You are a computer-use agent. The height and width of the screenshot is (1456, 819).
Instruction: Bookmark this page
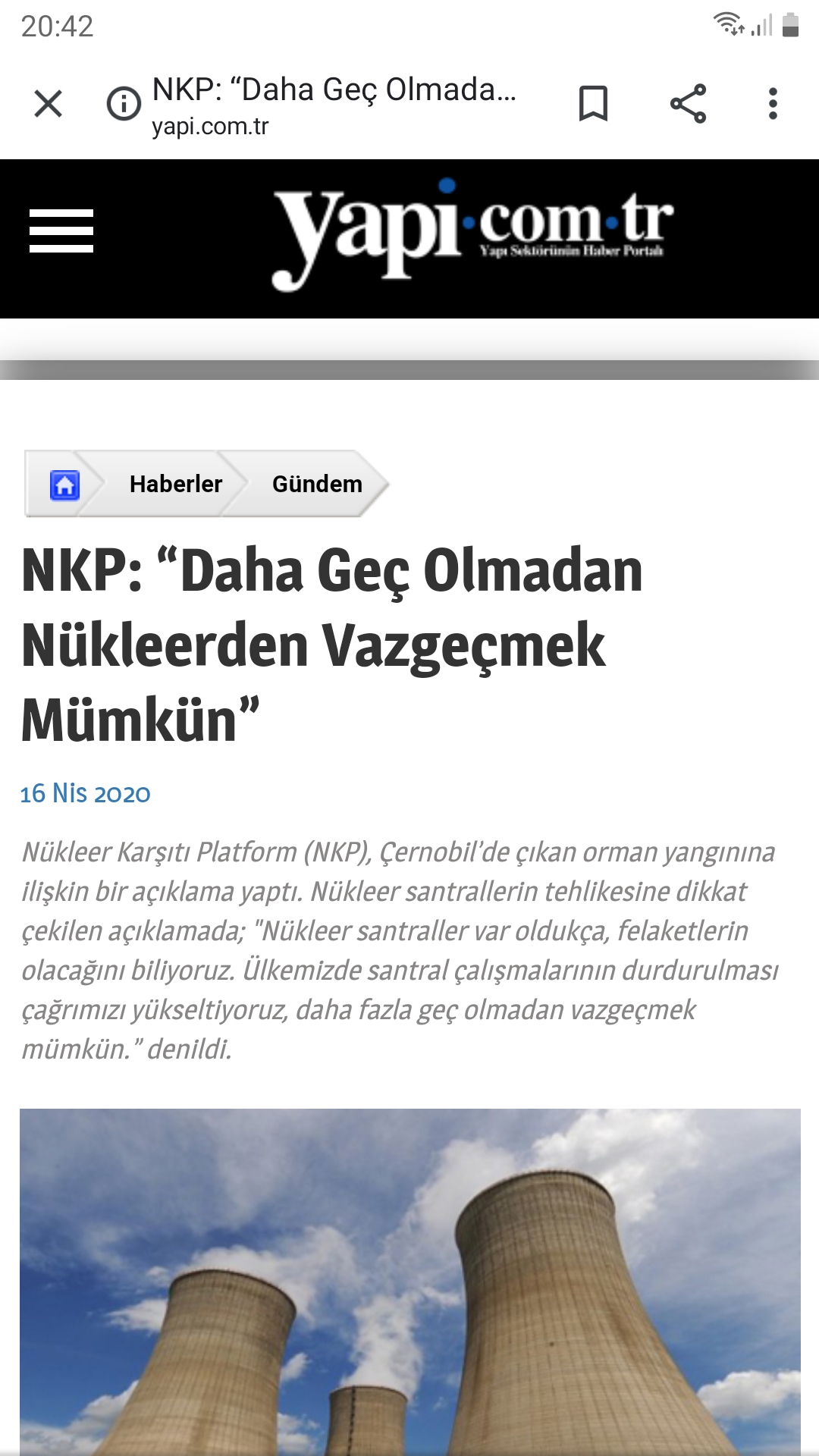point(593,103)
